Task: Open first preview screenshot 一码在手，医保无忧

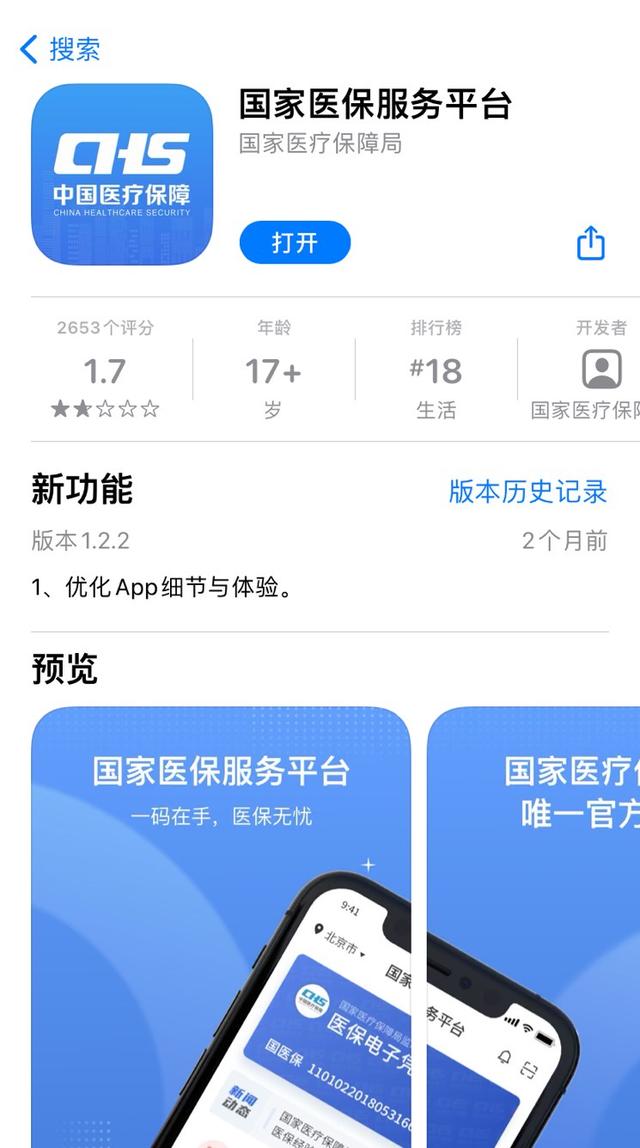Action: pos(221,927)
